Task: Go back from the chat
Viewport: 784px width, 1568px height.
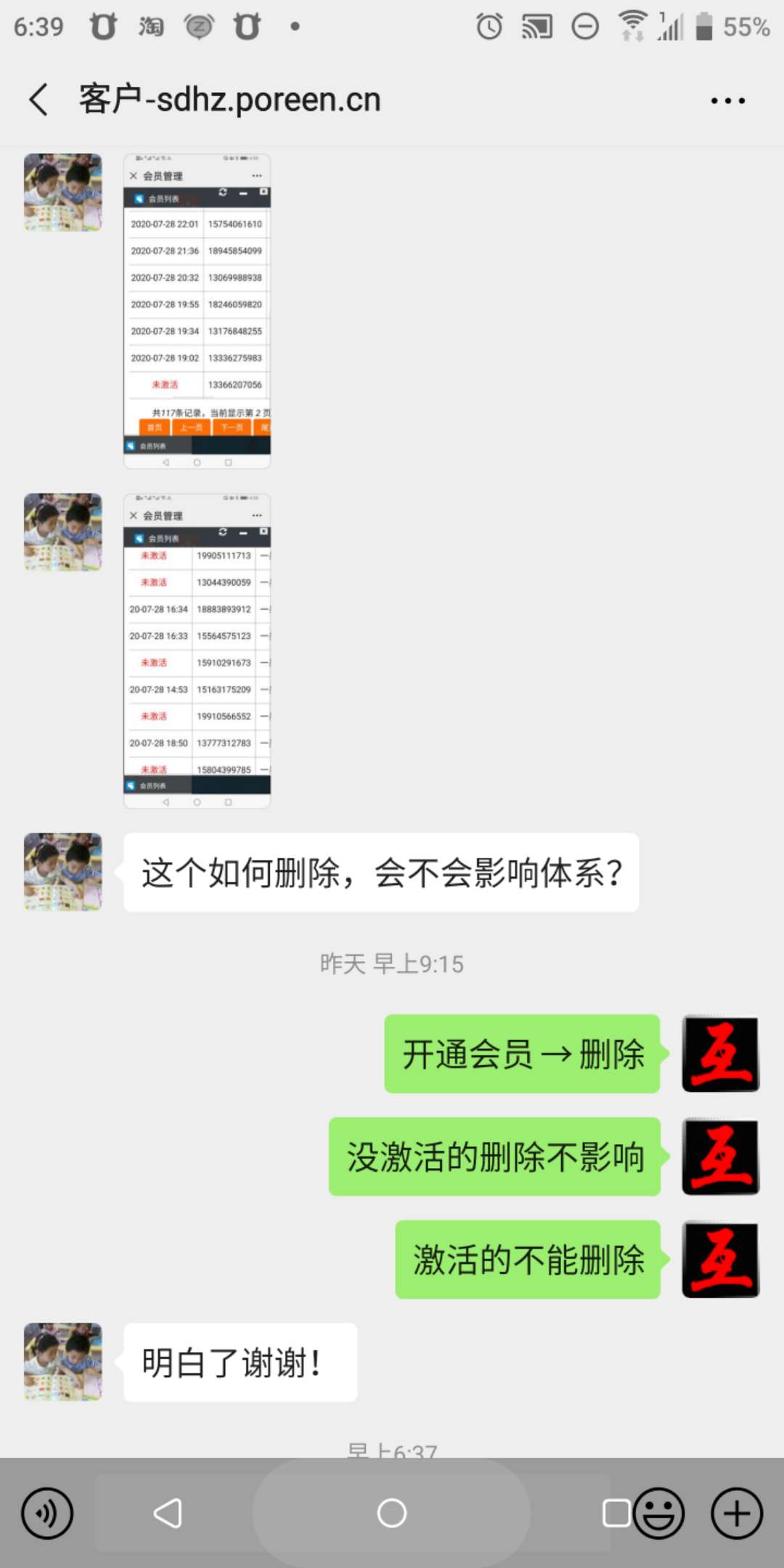Action: point(39,99)
